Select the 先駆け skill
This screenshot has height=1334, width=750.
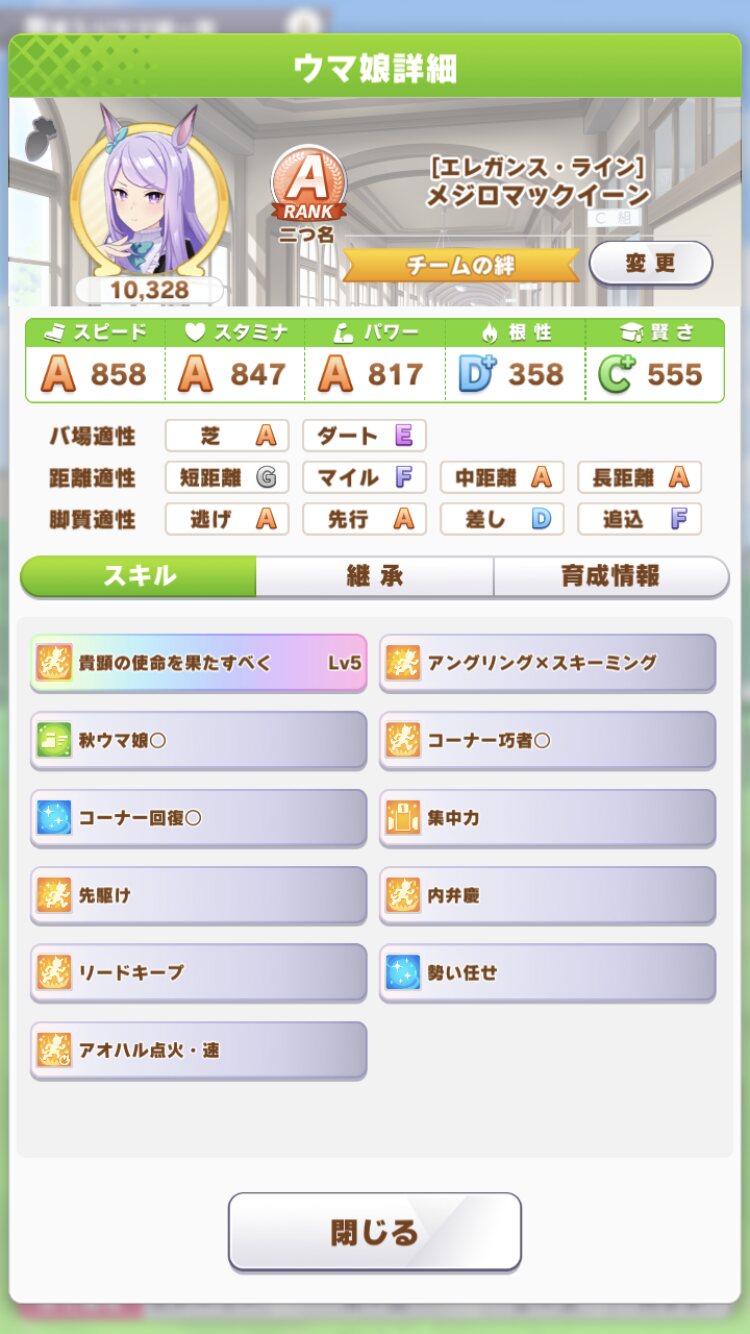(x=198, y=895)
